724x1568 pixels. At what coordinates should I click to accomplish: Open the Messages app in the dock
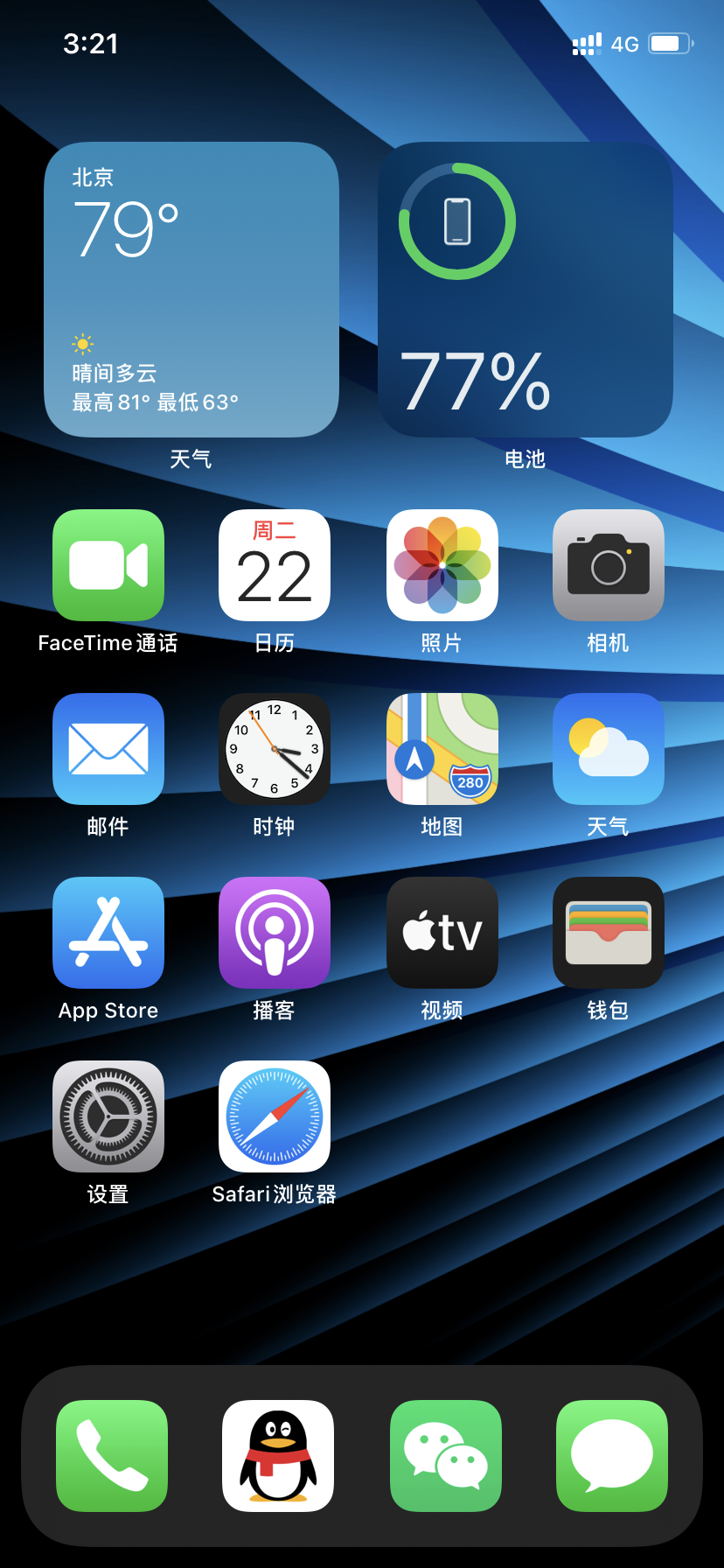[x=612, y=1456]
